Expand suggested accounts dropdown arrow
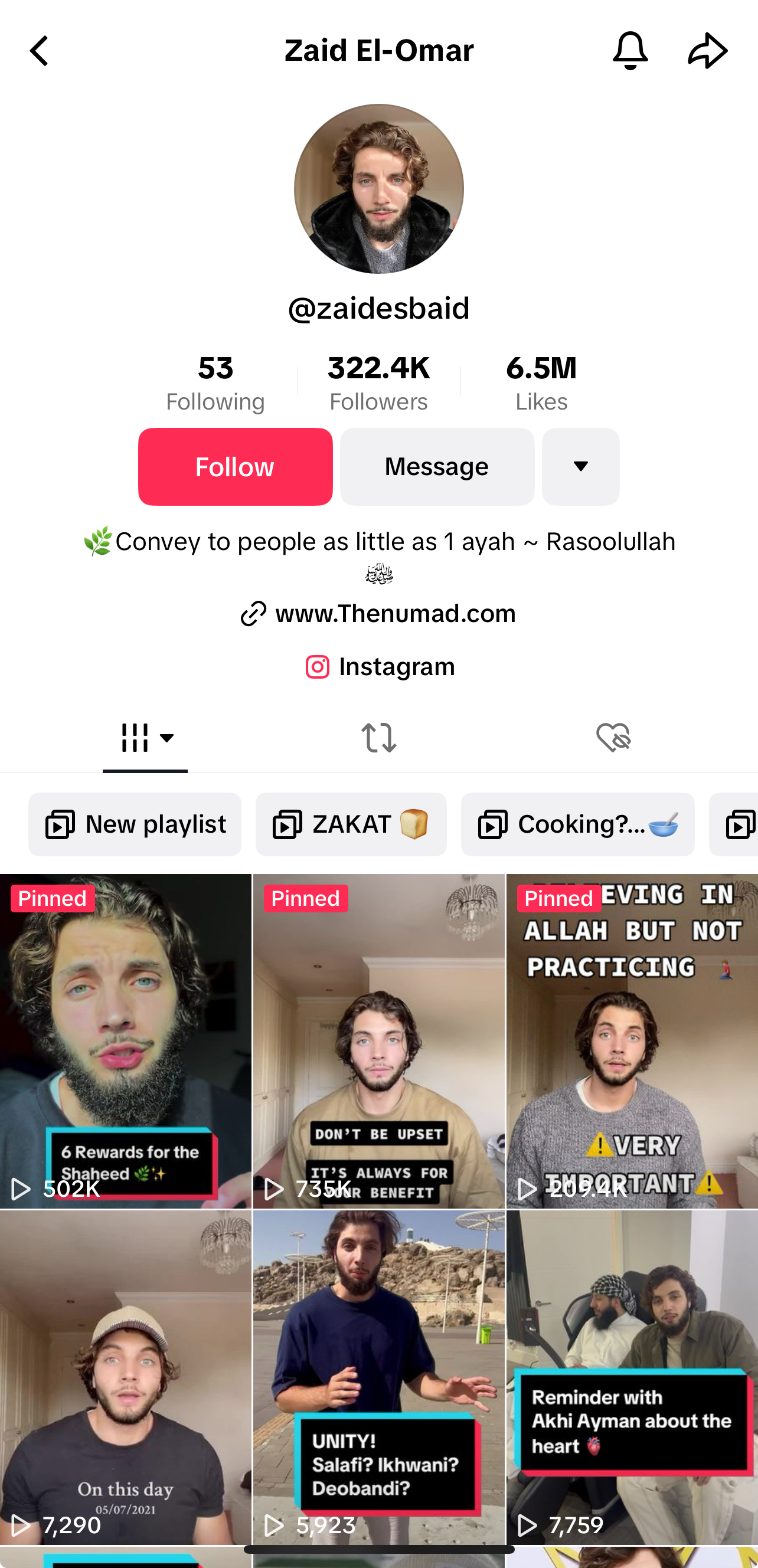The image size is (758, 1568). pos(580,467)
